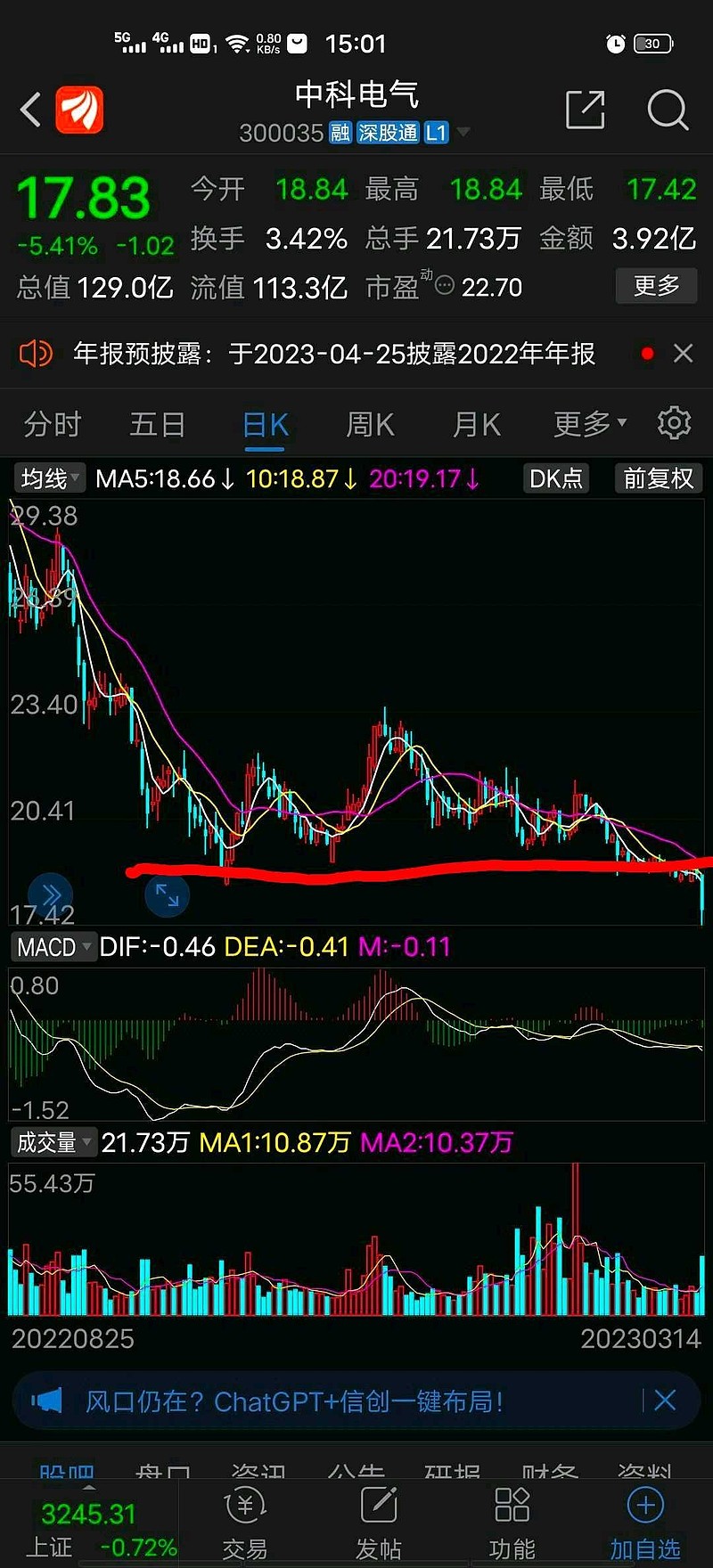This screenshot has height=1568, width=713.
Task: Add stock to watchlist via 加自选
Action: tap(645, 1525)
